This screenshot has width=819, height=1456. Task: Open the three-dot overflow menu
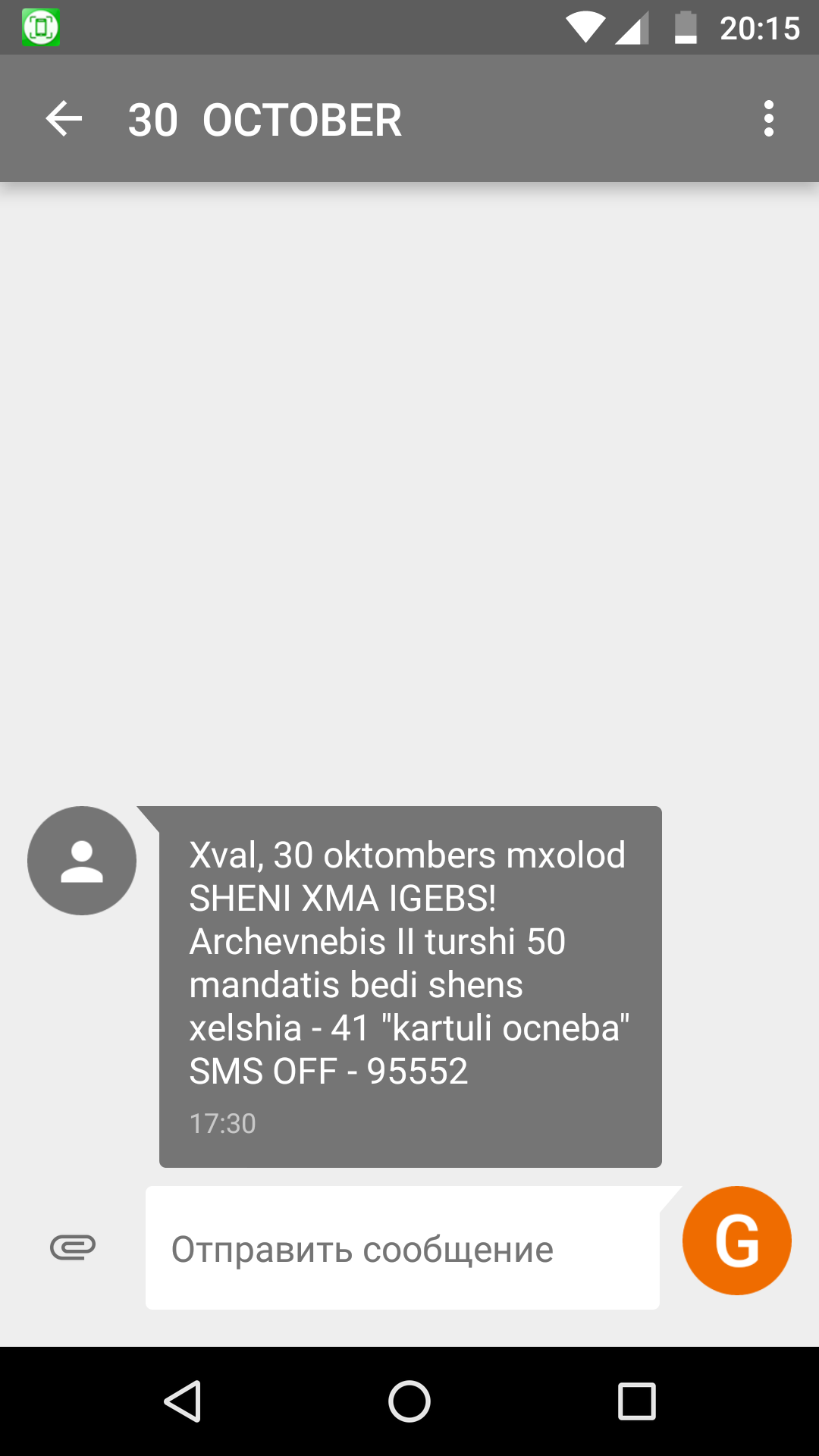click(768, 119)
